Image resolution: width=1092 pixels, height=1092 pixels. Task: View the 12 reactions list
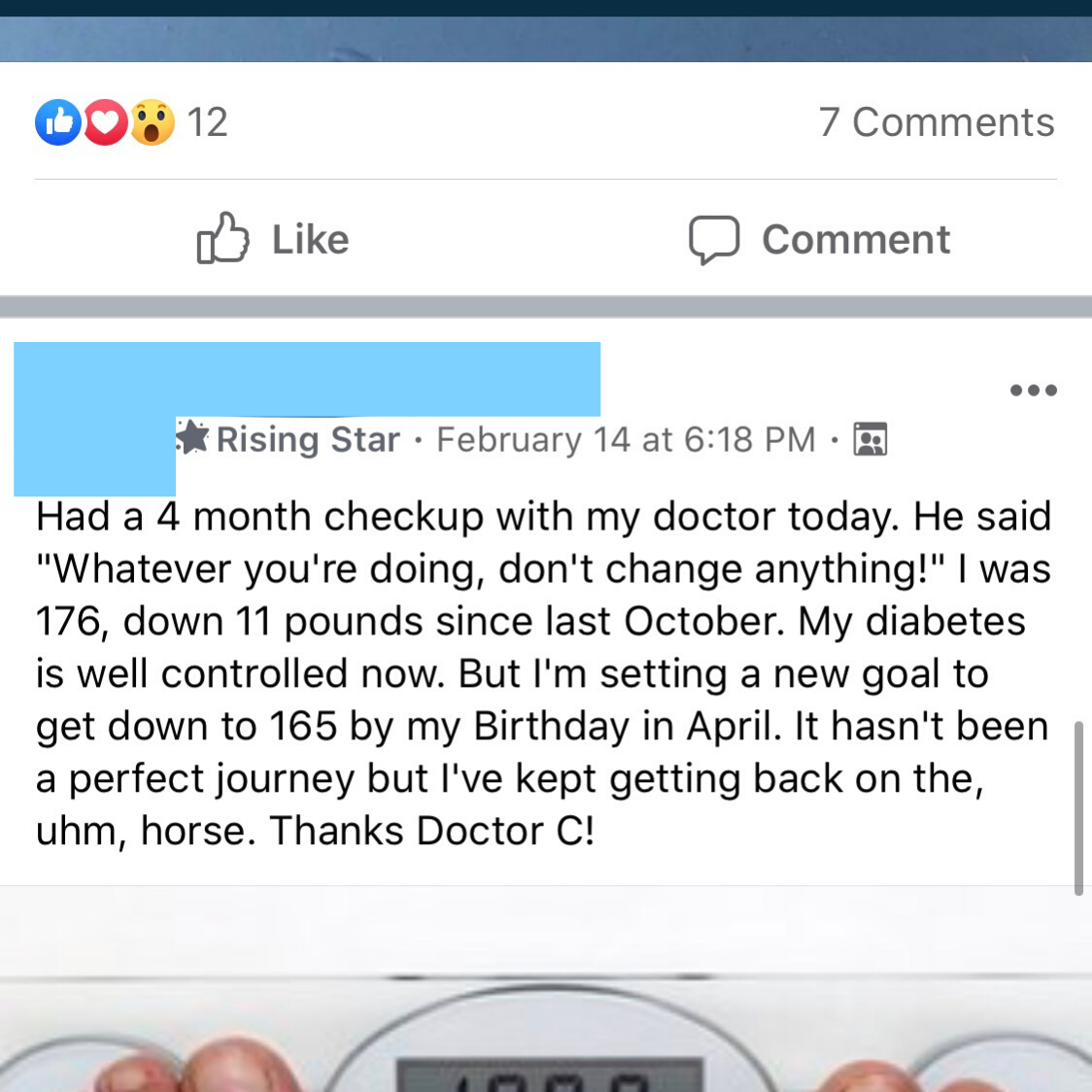(132, 122)
